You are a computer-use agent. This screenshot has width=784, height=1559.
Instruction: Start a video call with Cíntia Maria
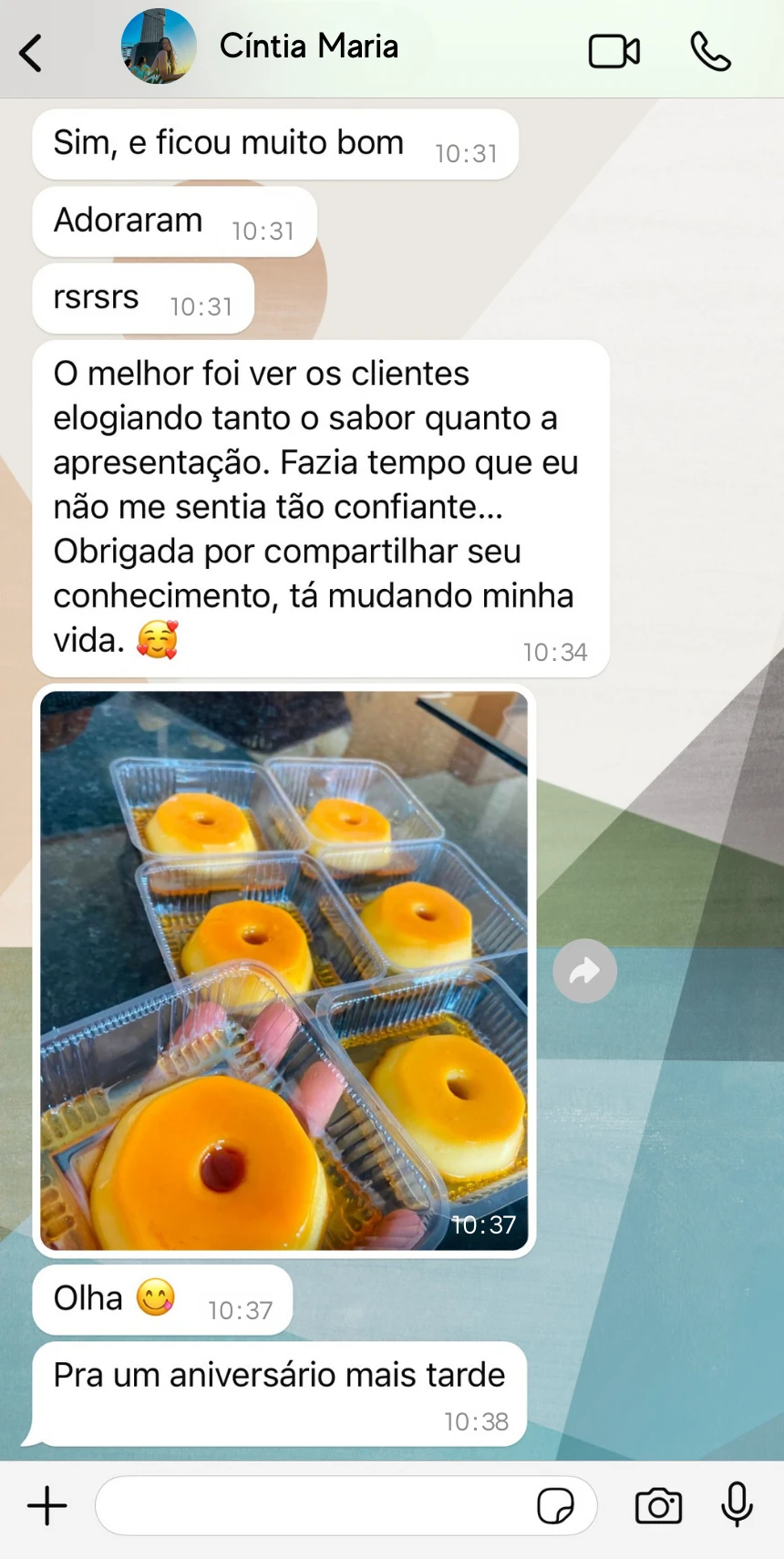coord(614,52)
